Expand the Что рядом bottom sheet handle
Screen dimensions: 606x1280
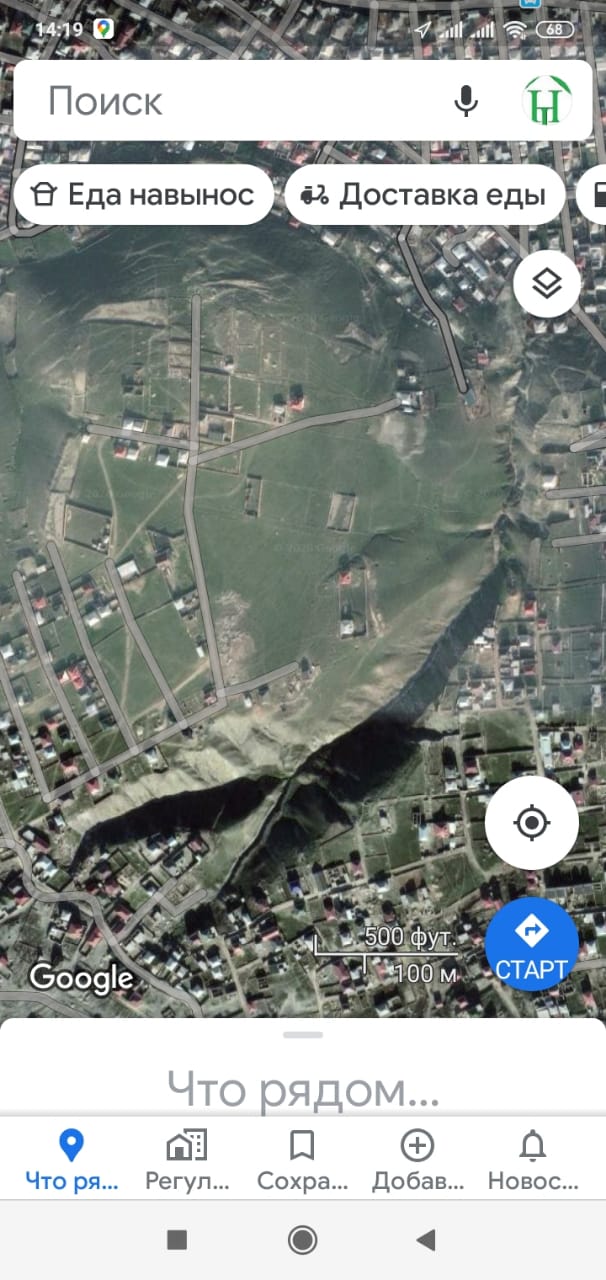(303, 1035)
